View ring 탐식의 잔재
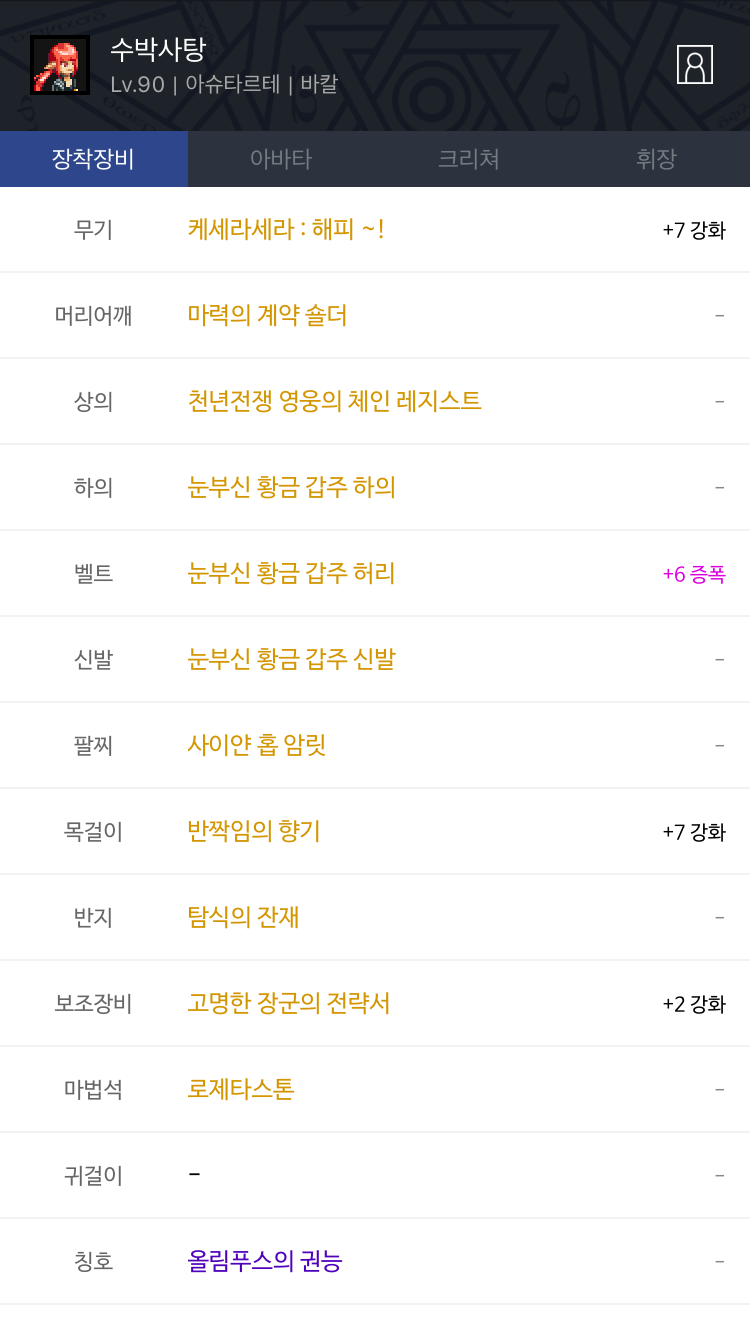This screenshot has height=1334, width=750. pos(243,917)
